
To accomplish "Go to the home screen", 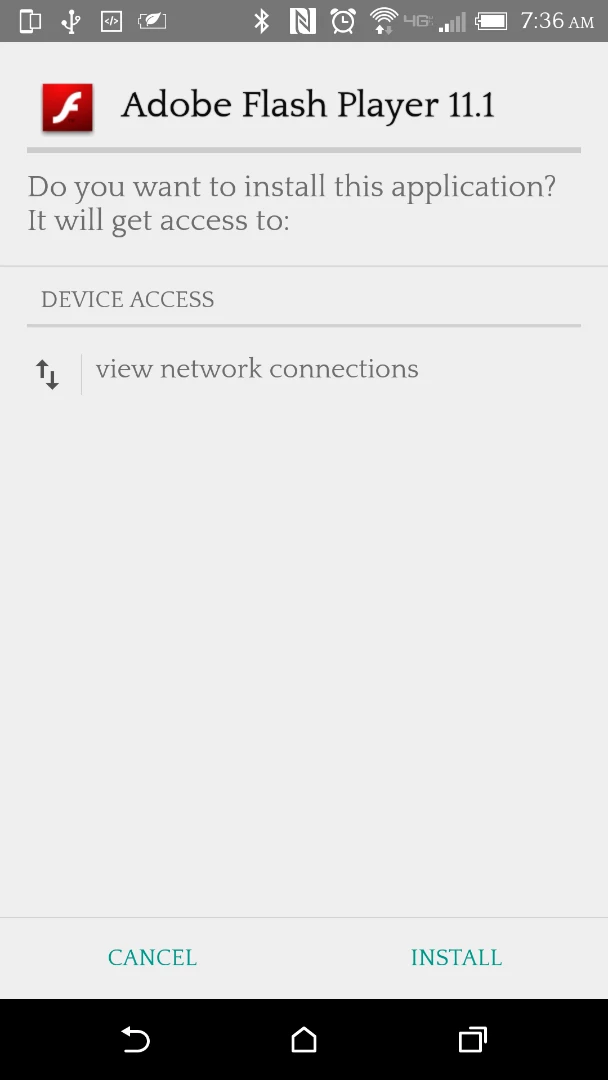I will point(304,1040).
